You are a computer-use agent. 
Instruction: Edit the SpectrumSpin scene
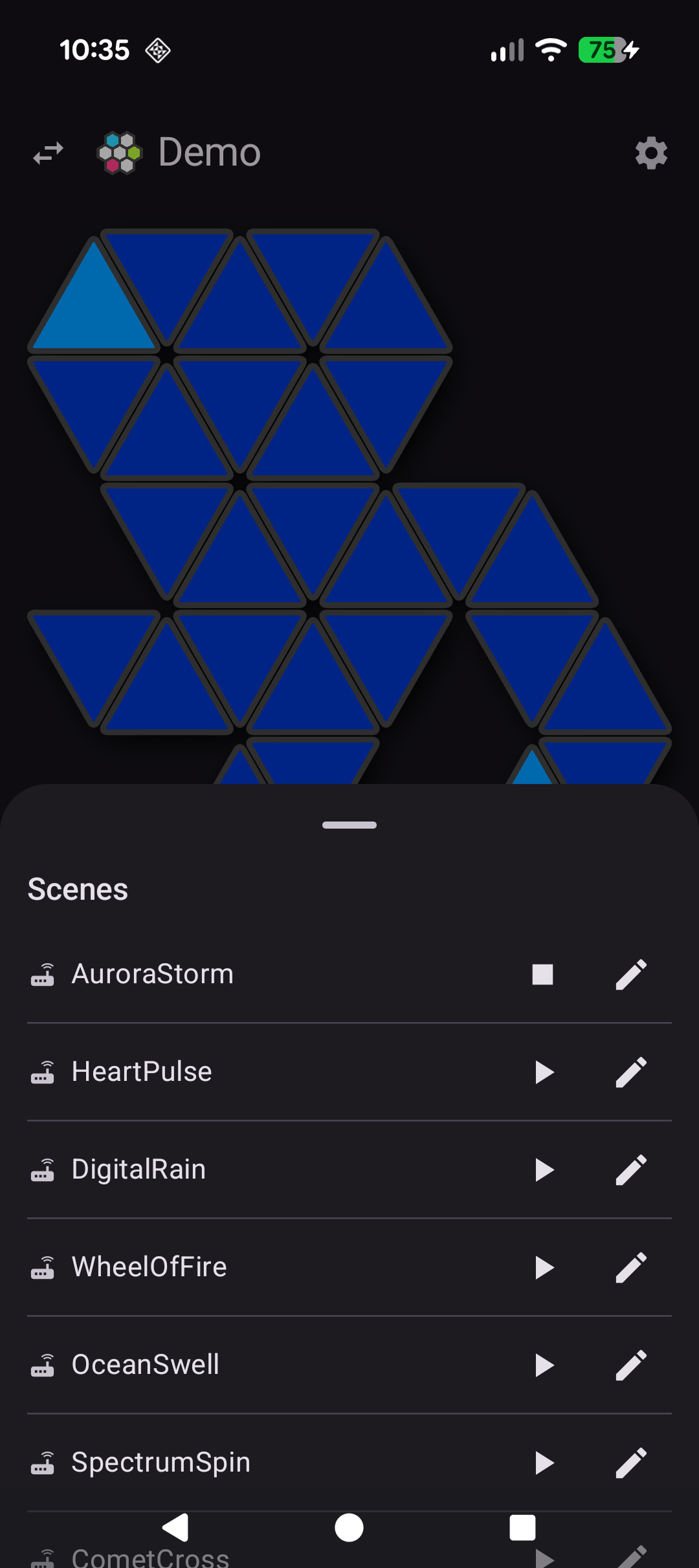631,1463
